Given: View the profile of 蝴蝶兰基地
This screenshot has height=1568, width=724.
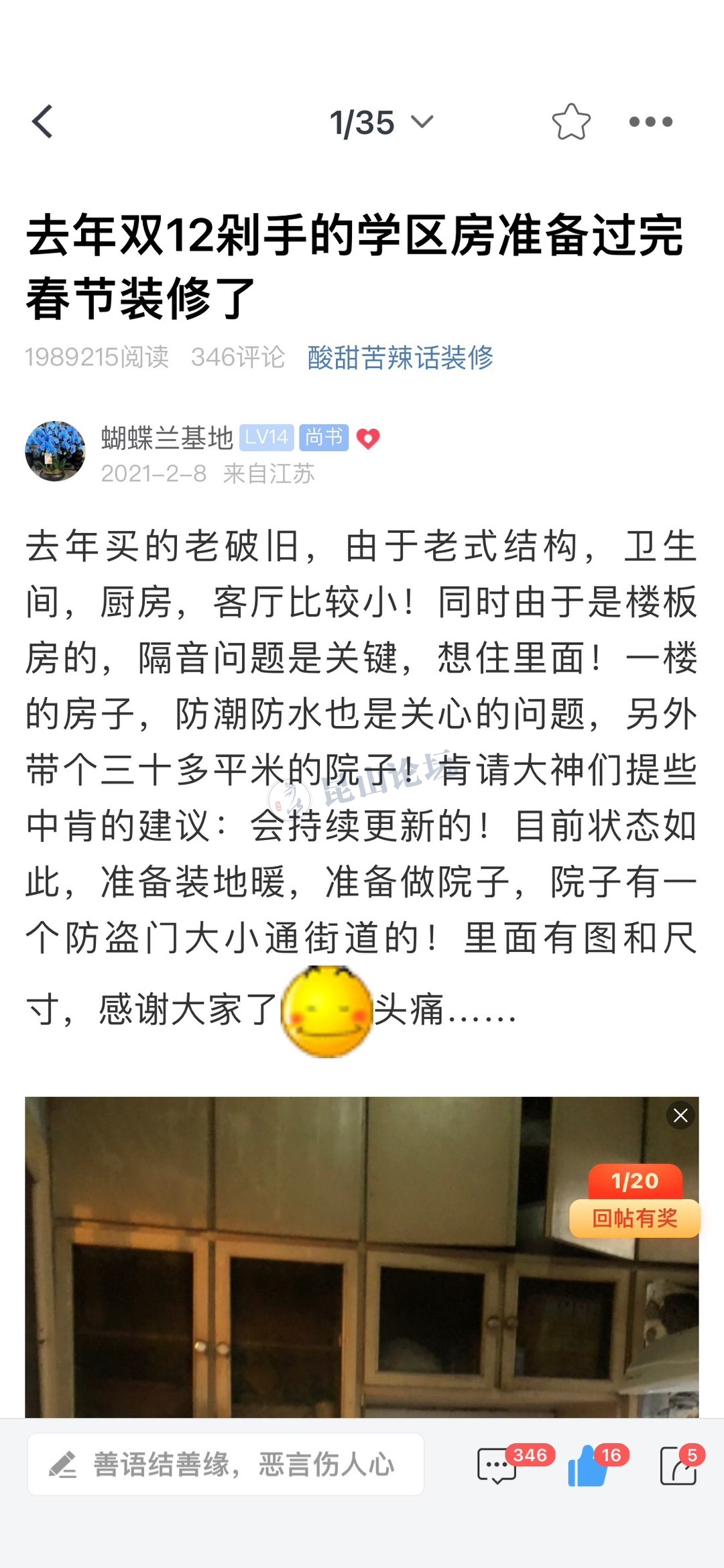Looking at the screenshot, I should click(x=55, y=451).
